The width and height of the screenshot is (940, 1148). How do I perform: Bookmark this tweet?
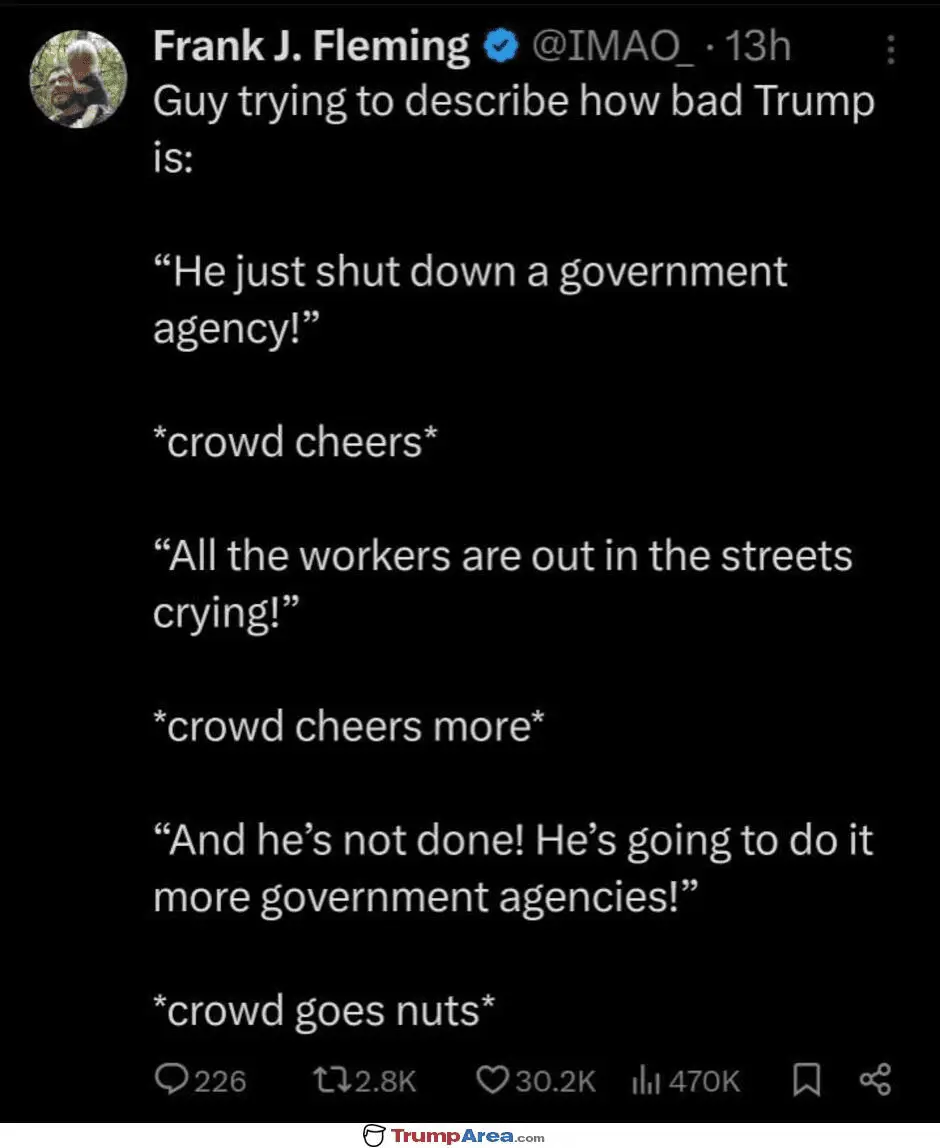coord(807,1080)
